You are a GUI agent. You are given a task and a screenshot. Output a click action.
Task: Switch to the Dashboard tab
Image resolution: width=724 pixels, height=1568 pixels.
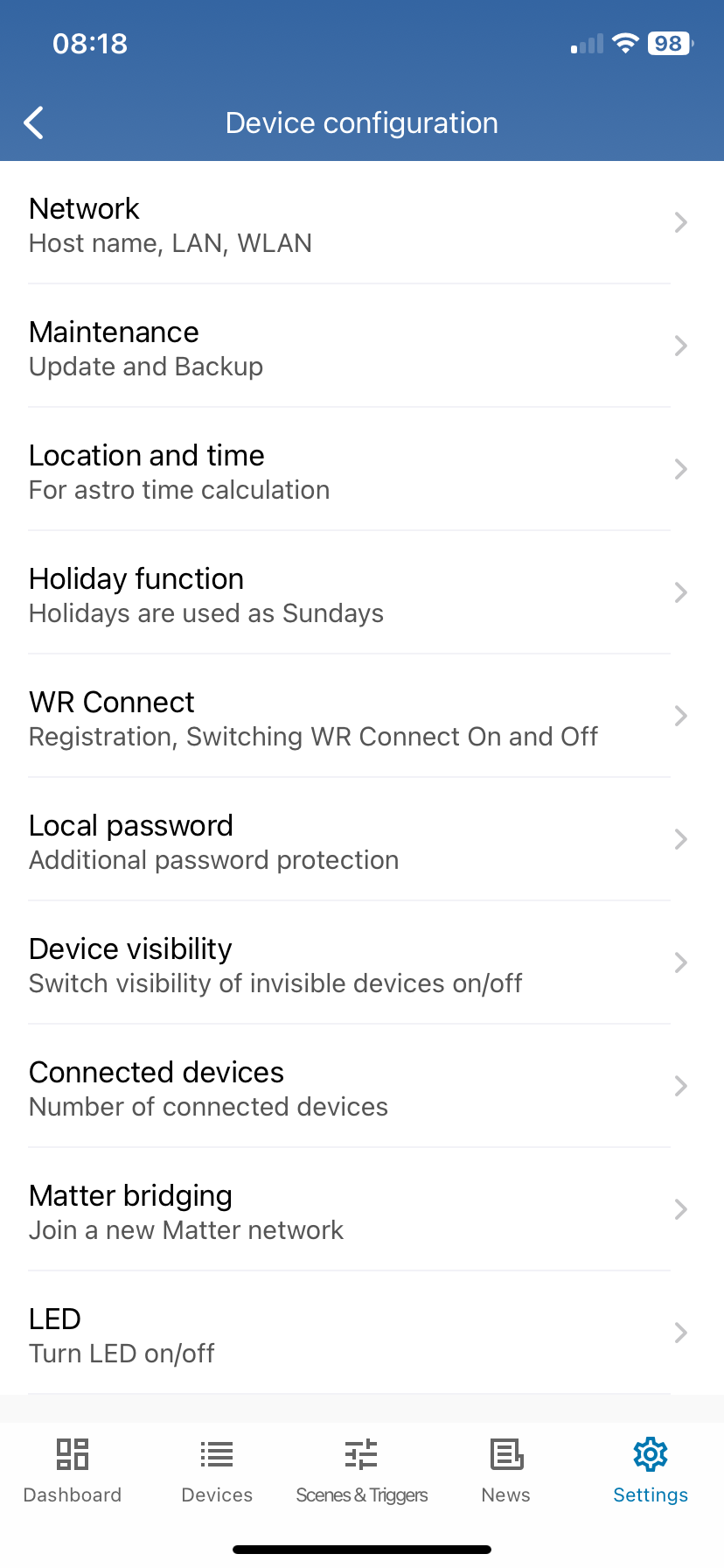click(73, 1470)
